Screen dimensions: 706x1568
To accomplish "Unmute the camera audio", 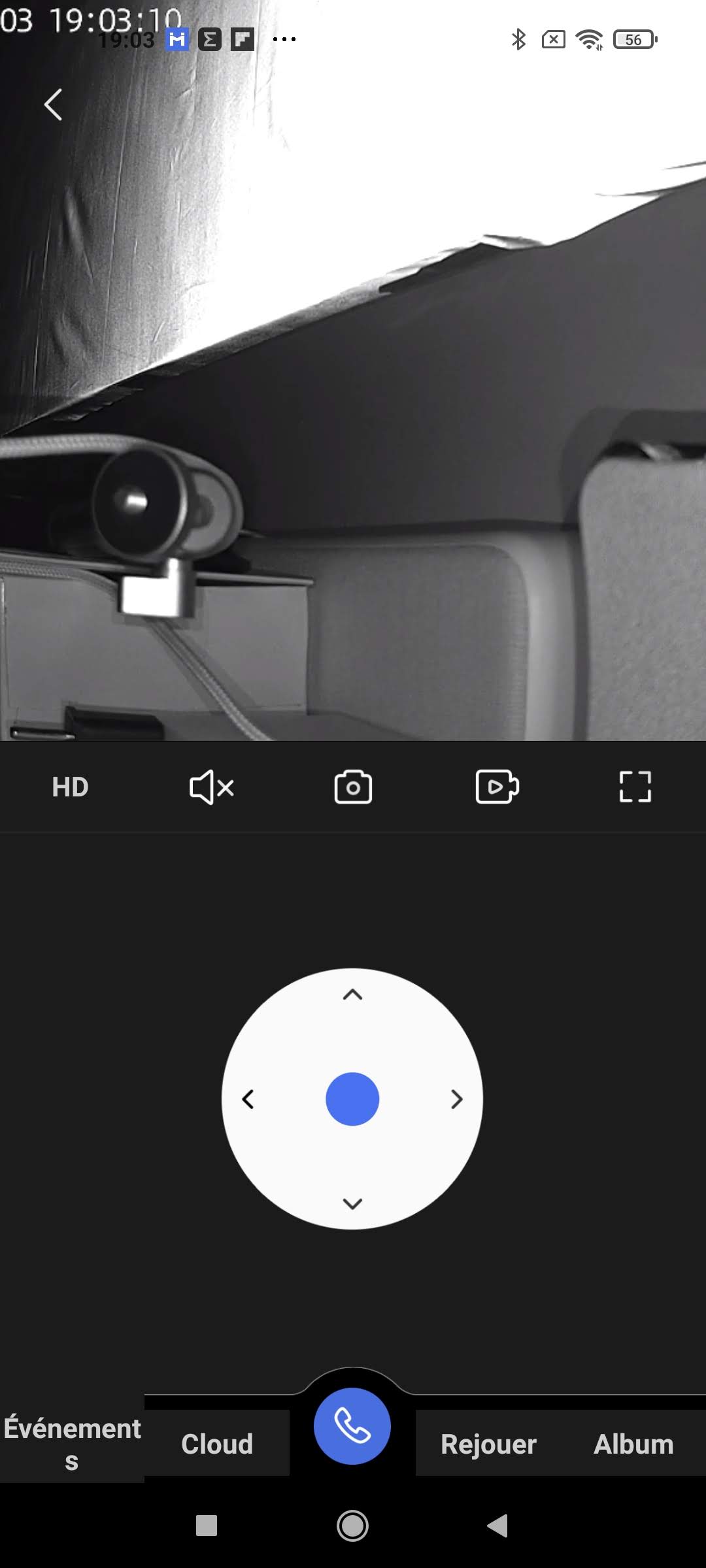I will tap(211, 787).
